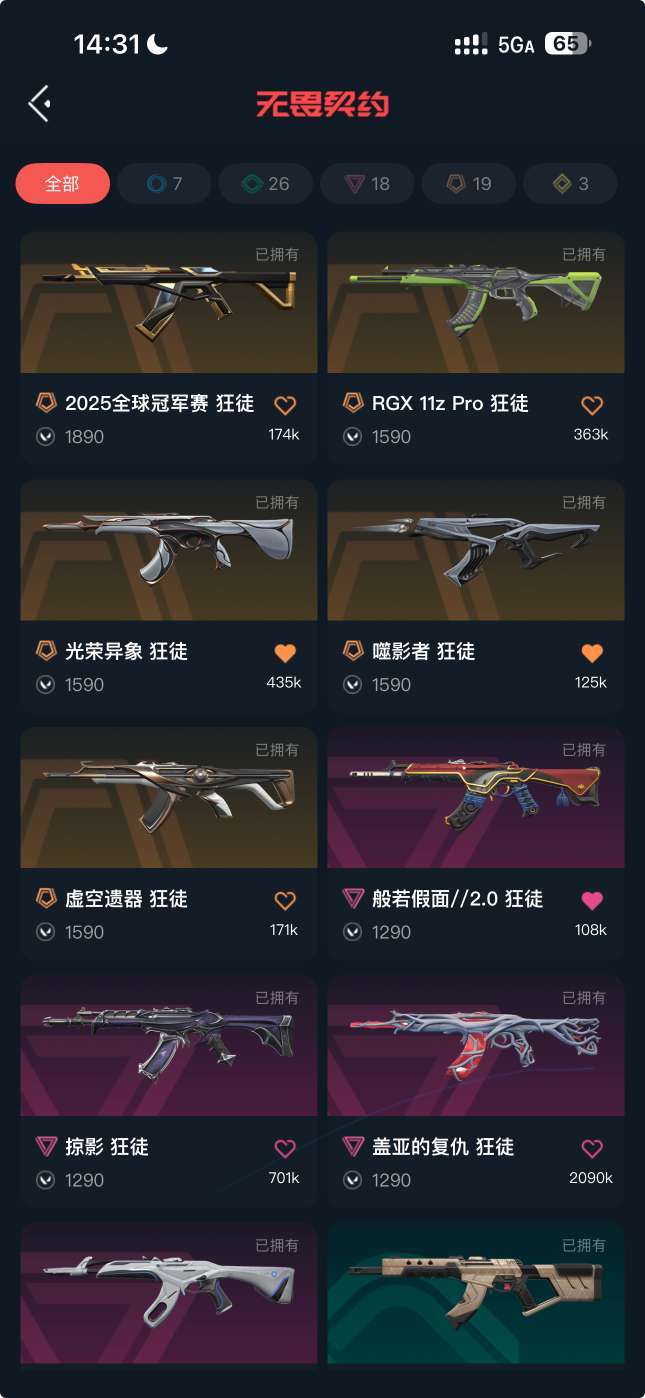Filter by the pink tier showing 18

coord(367,184)
